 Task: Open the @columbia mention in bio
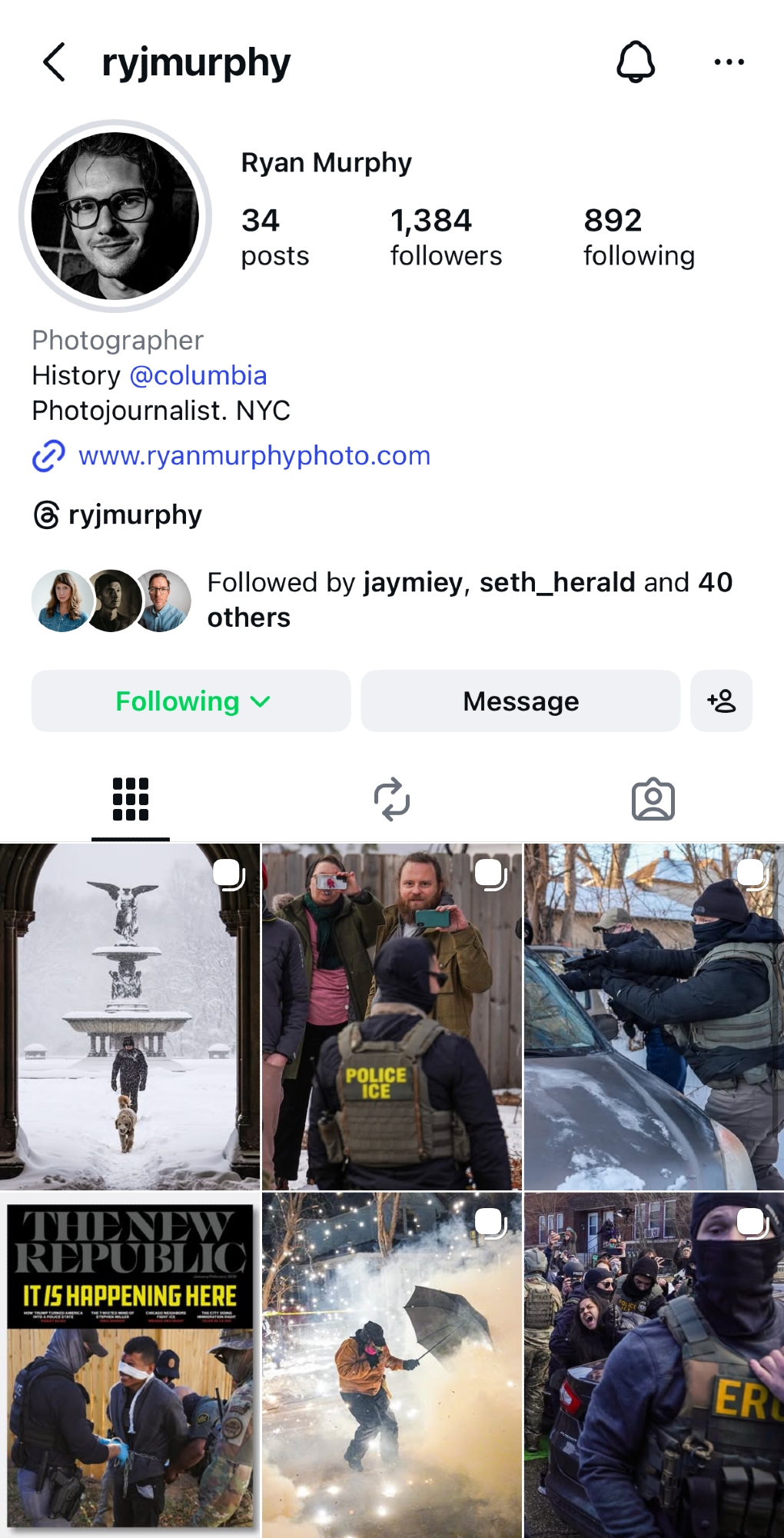198,375
